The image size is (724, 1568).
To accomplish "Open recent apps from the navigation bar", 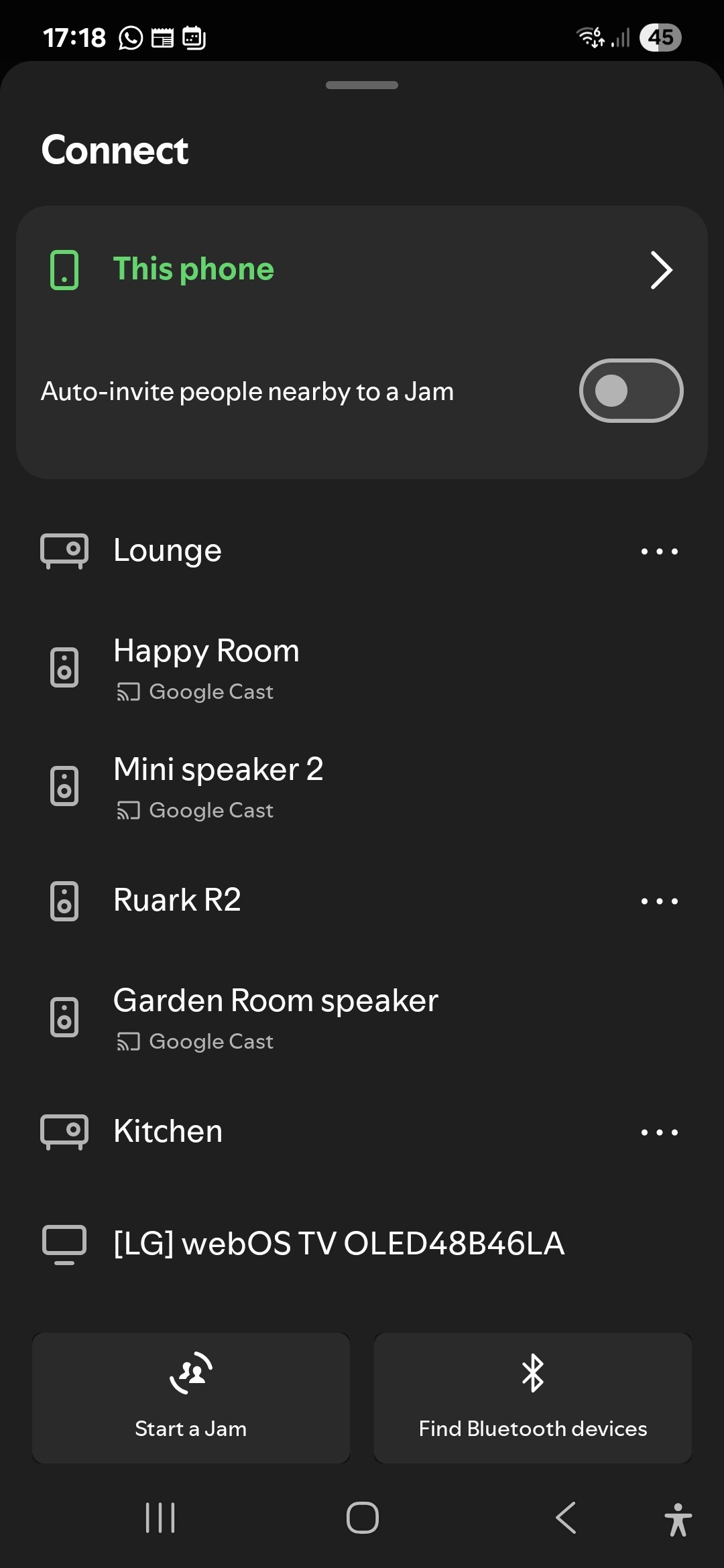I will (x=160, y=1518).
